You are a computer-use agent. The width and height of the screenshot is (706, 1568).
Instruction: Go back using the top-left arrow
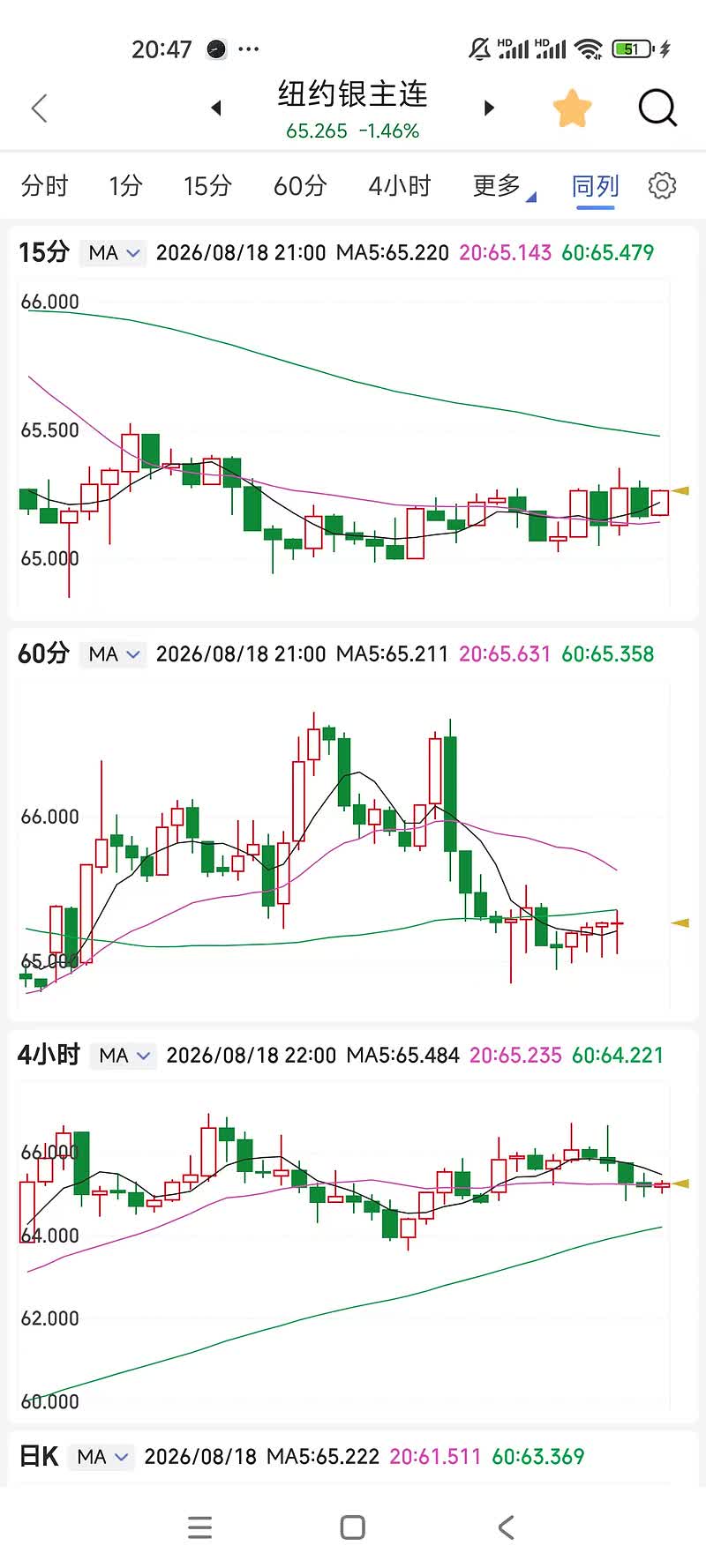pos(39,108)
